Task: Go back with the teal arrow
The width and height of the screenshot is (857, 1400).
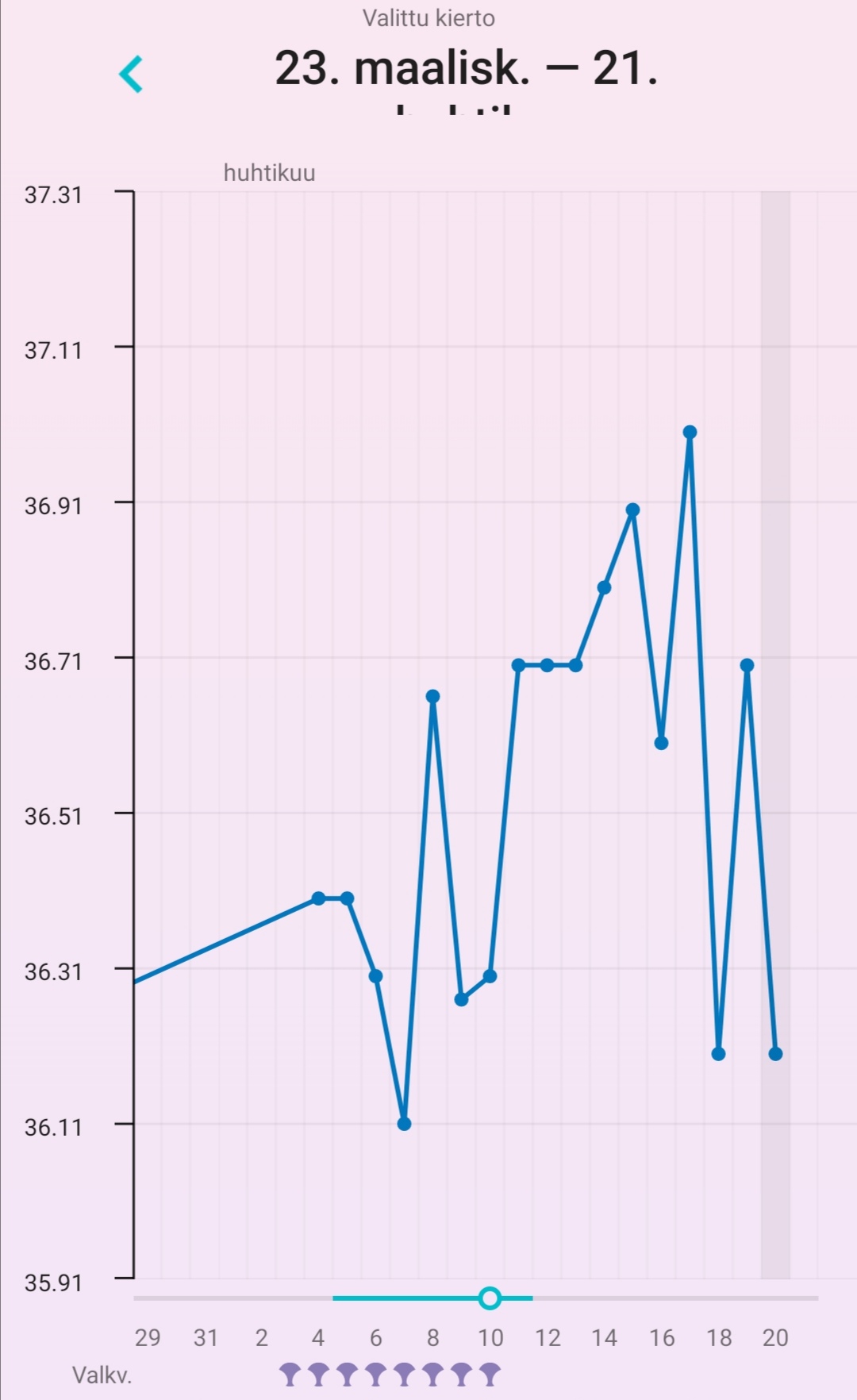Action: (x=131, y=74)
